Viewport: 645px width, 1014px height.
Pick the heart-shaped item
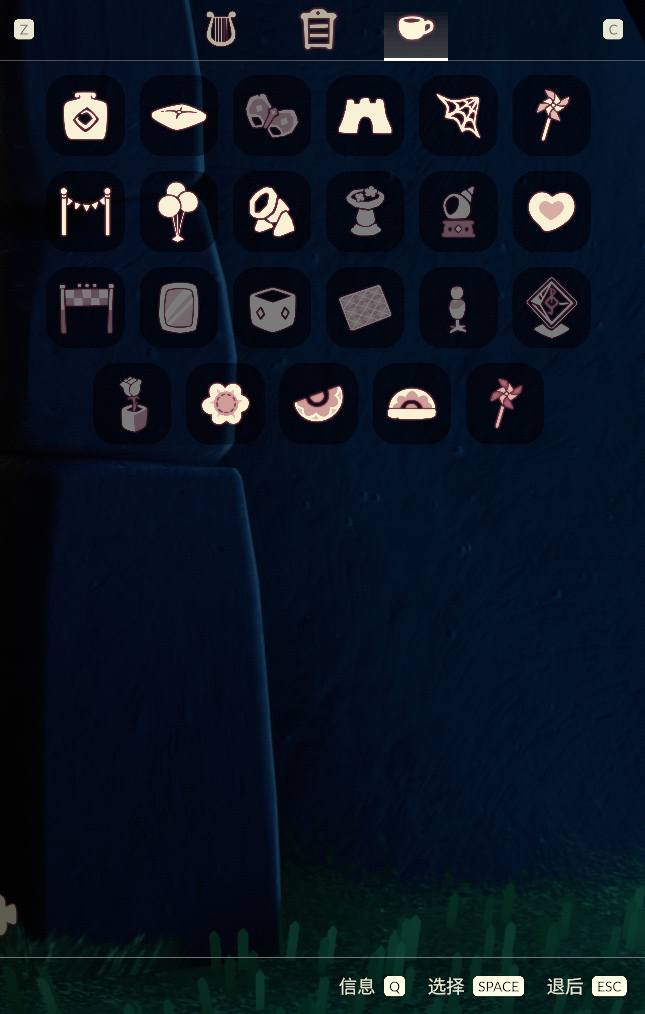pyautogui.click(x=551, y=211)
